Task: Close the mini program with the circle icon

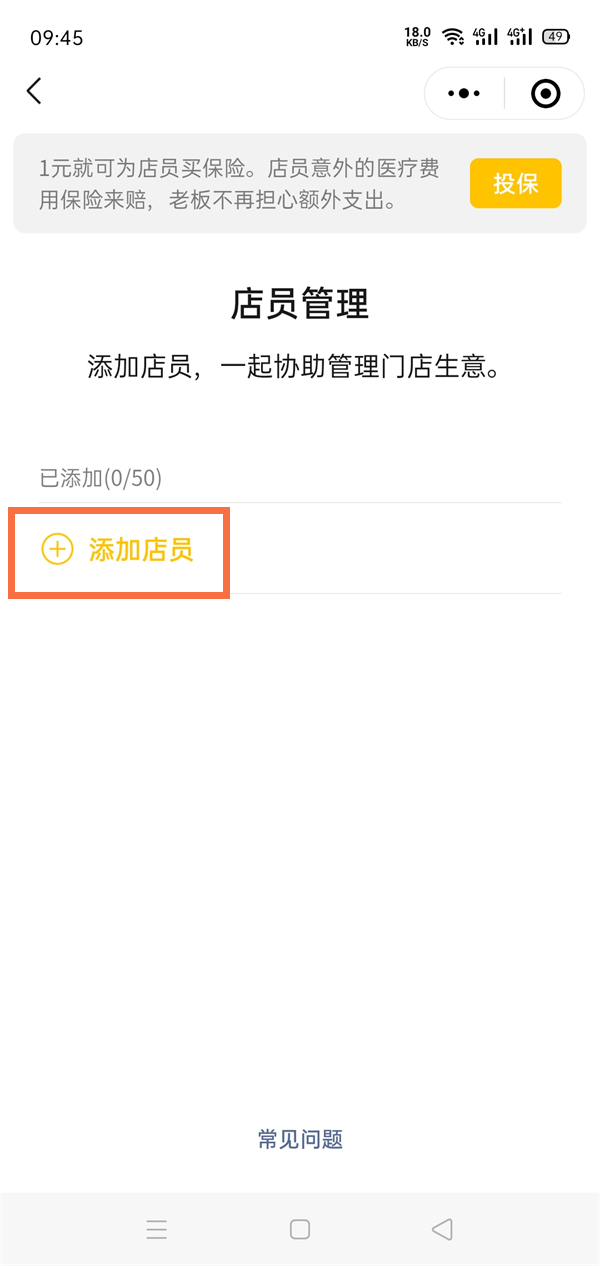Action: [x=545, y=94]
